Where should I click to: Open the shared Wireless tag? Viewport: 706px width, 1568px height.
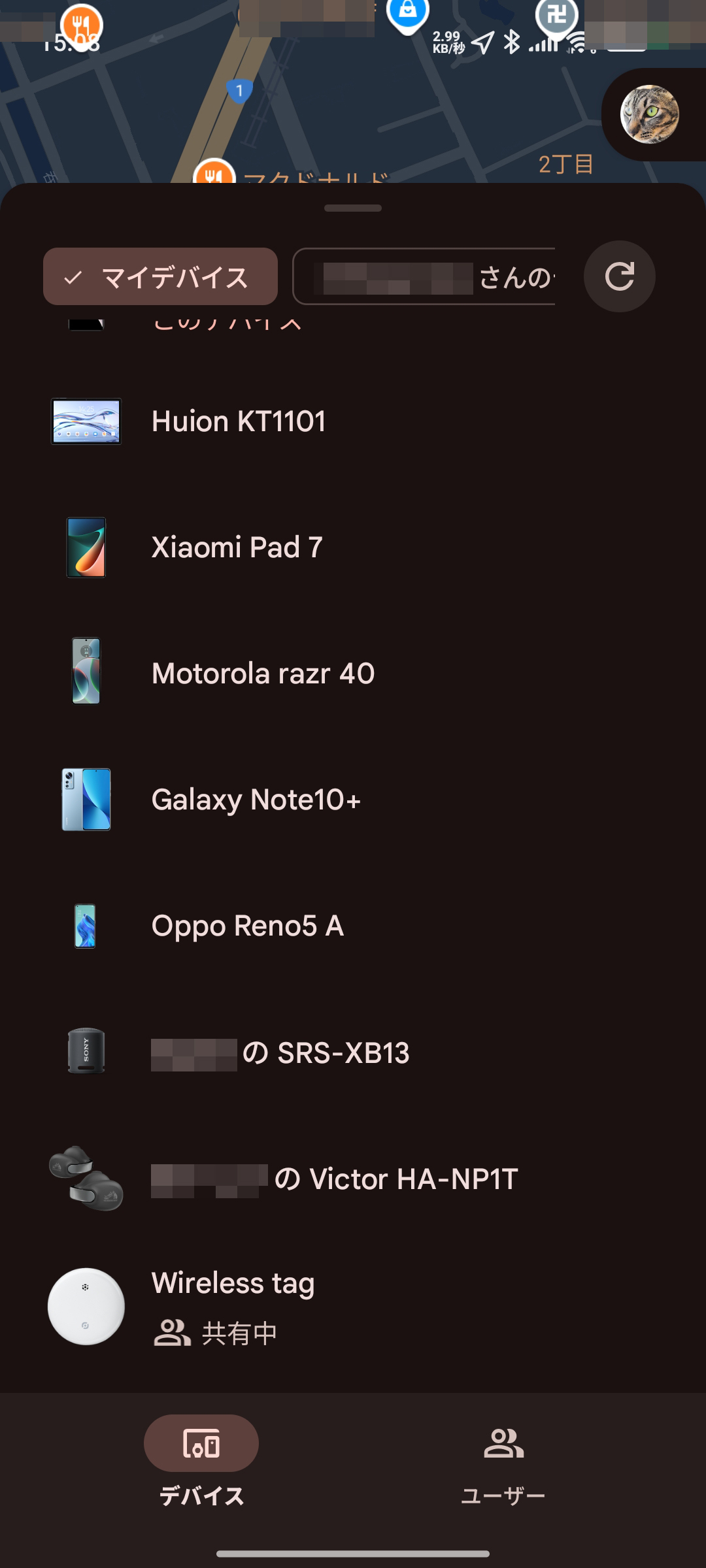click(353, 1307)
